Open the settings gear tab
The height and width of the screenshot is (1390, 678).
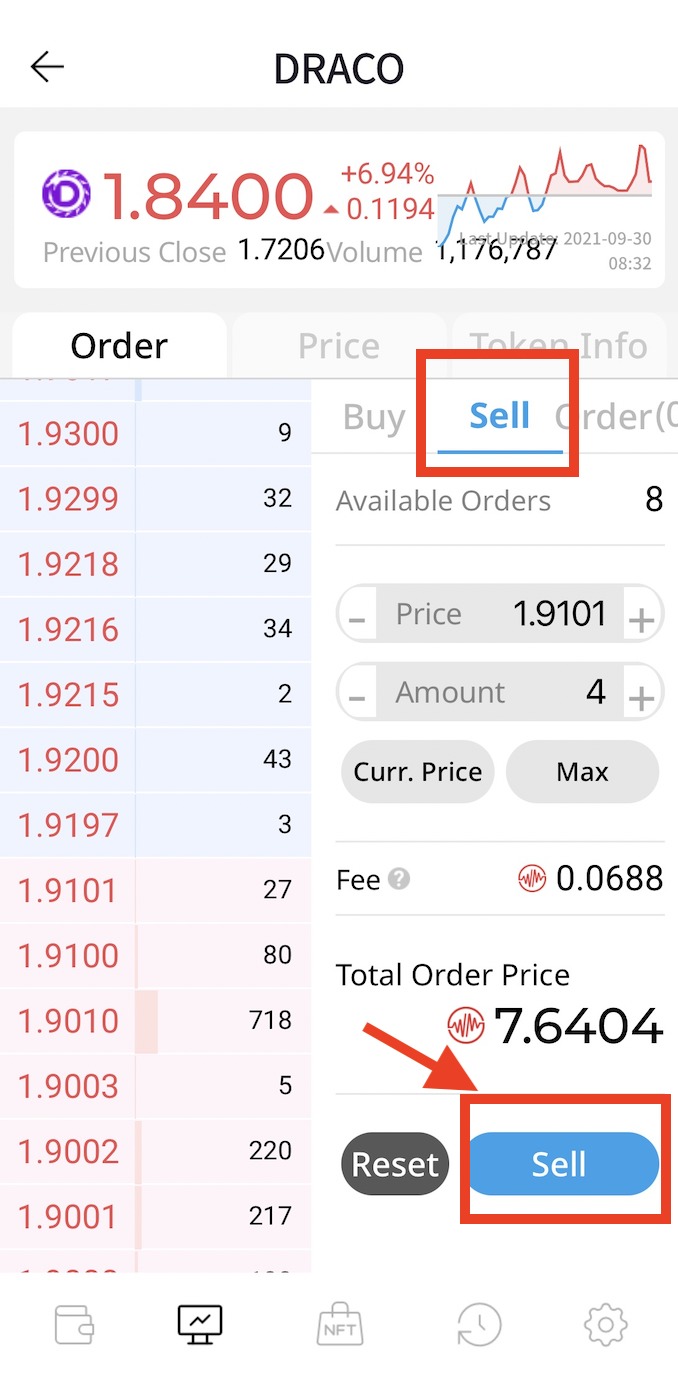click(605, 1325)
